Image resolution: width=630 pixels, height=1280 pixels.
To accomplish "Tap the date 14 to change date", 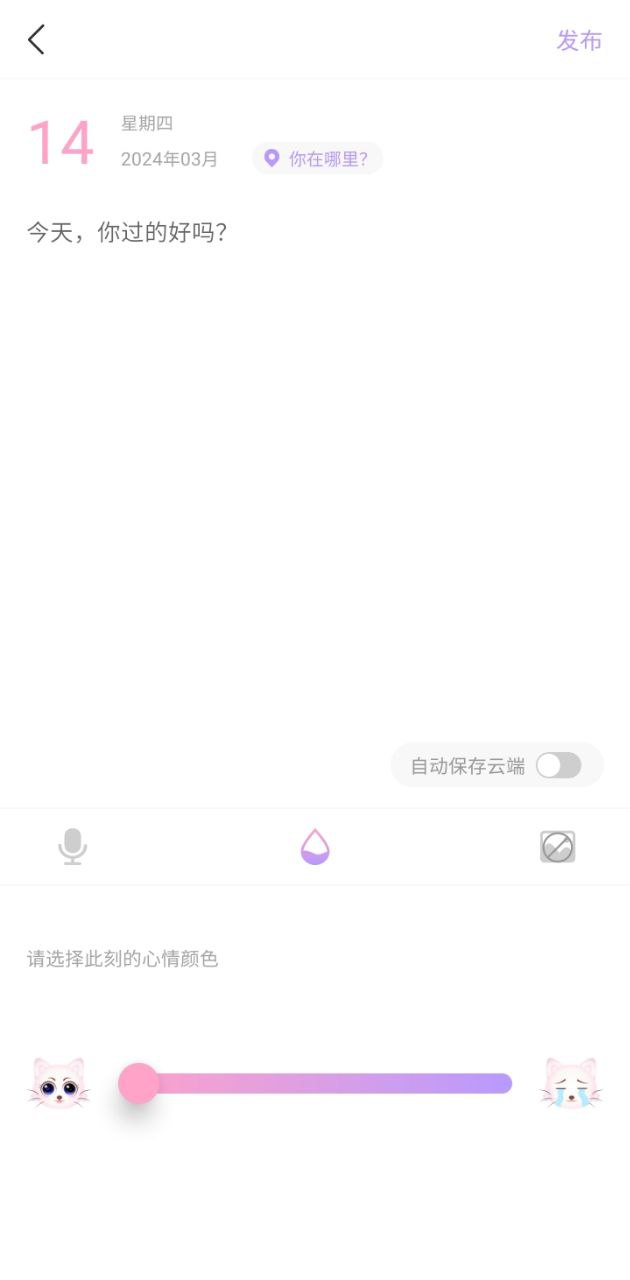I will (60, 143).
